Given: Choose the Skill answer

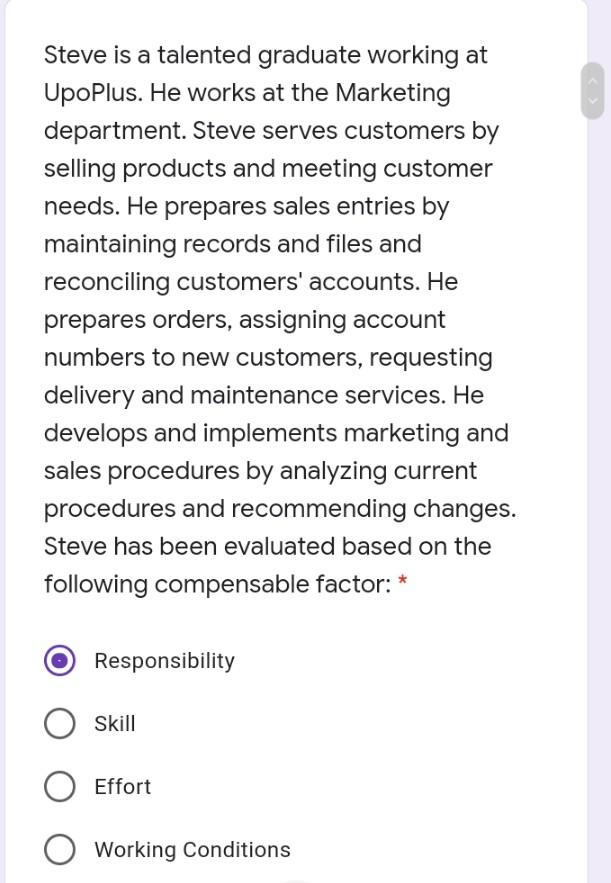Looking at the screenshot, I should (x=60, y=724).
